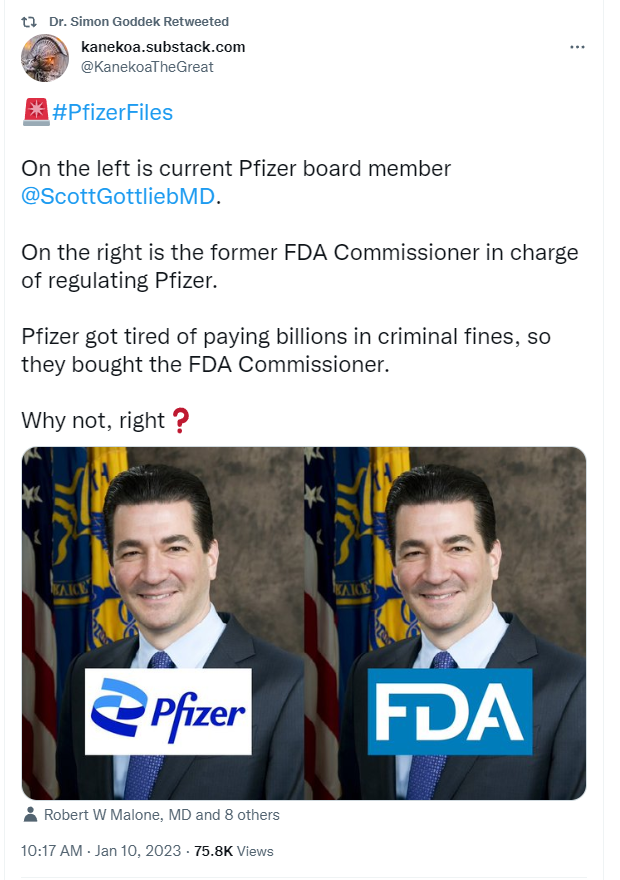Viewport: 620px width, 880px height.
Task: Open kanekoa.substack.com display name
Action: pos(163,47)
